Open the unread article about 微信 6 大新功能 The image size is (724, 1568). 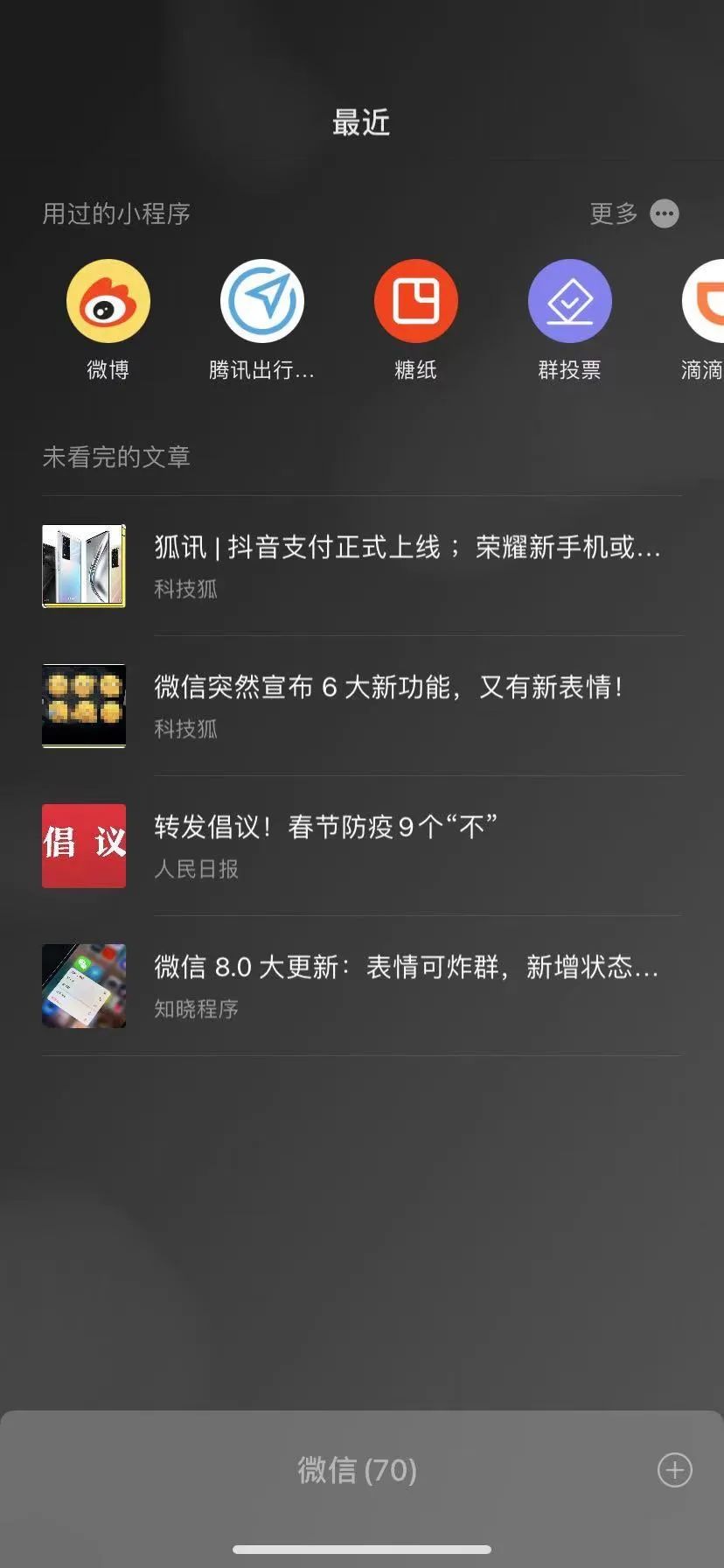coord(389,688)
